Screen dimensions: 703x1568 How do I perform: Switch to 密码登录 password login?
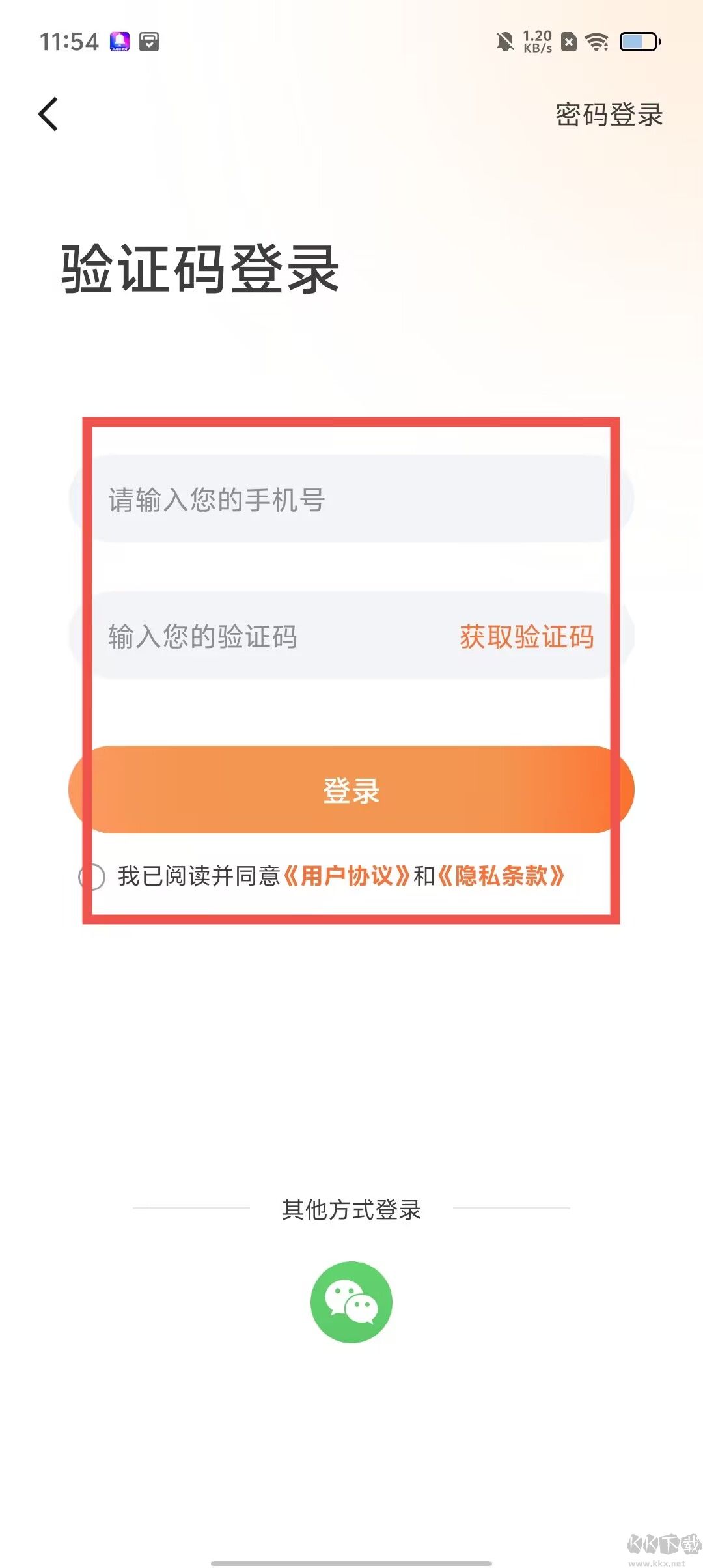coord(609,115)
